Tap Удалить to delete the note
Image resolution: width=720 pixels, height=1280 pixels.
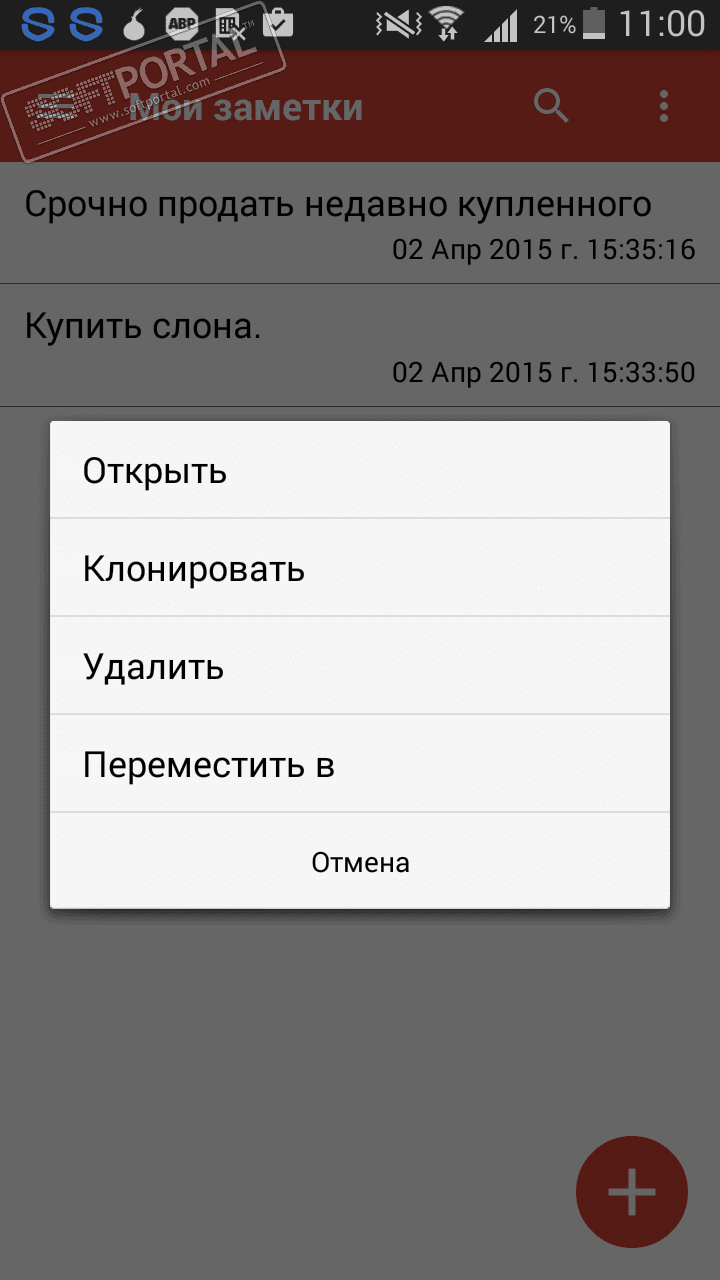(360, 666)
